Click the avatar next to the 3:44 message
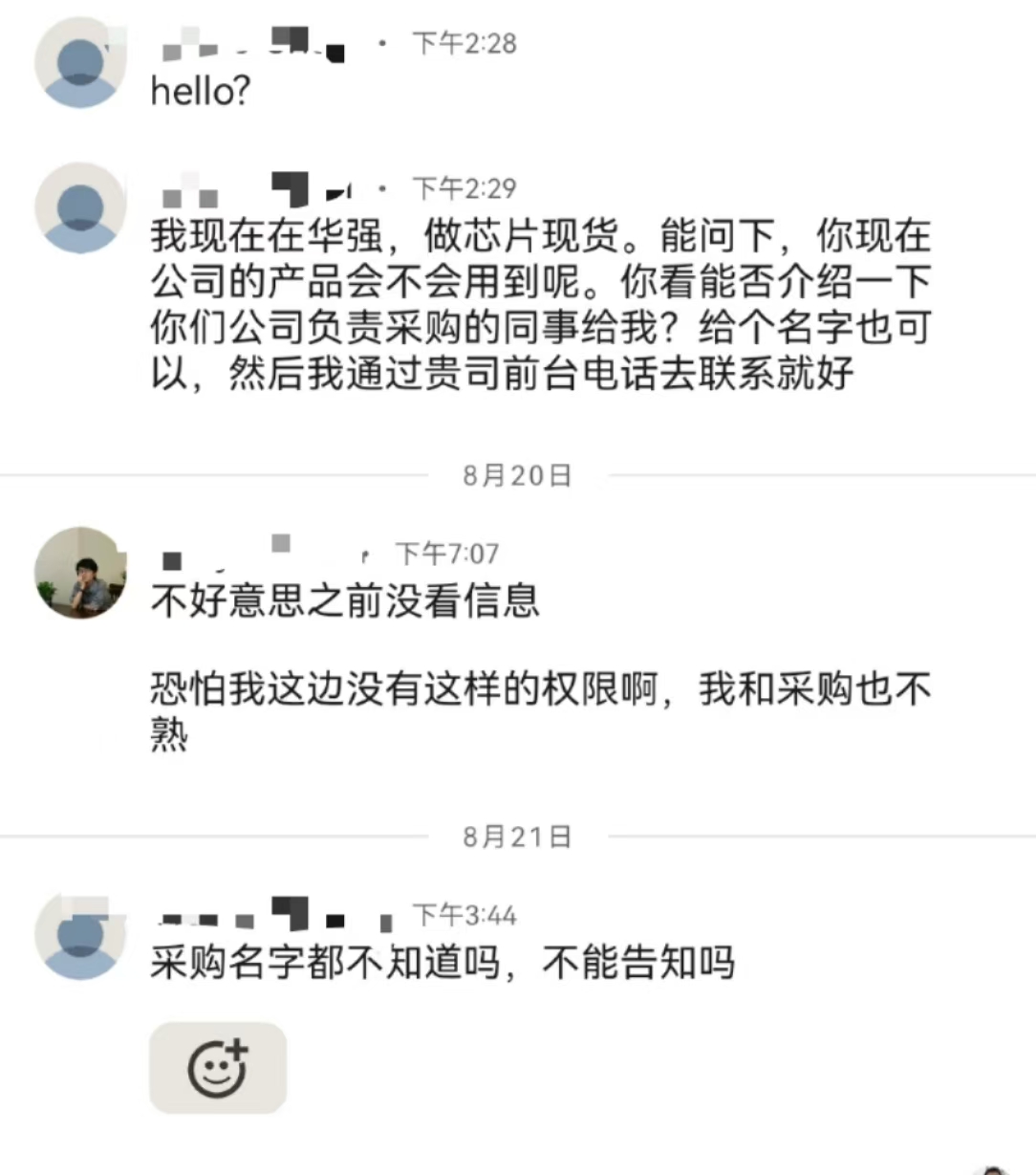This screenshot has width=1036, height=1175. (x=79, y=937)
